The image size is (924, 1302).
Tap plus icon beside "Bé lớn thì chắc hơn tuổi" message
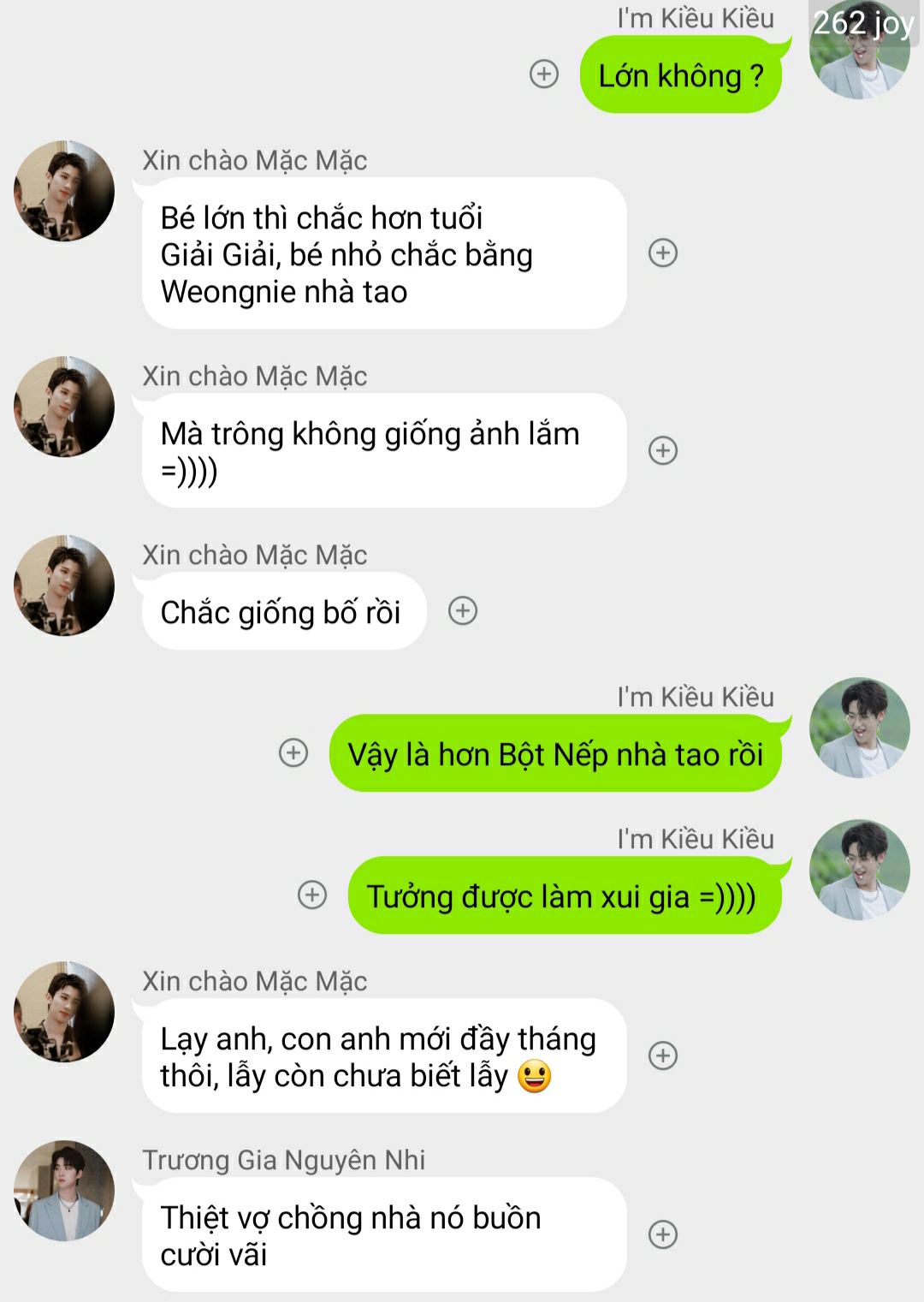(x=663, y=253)
